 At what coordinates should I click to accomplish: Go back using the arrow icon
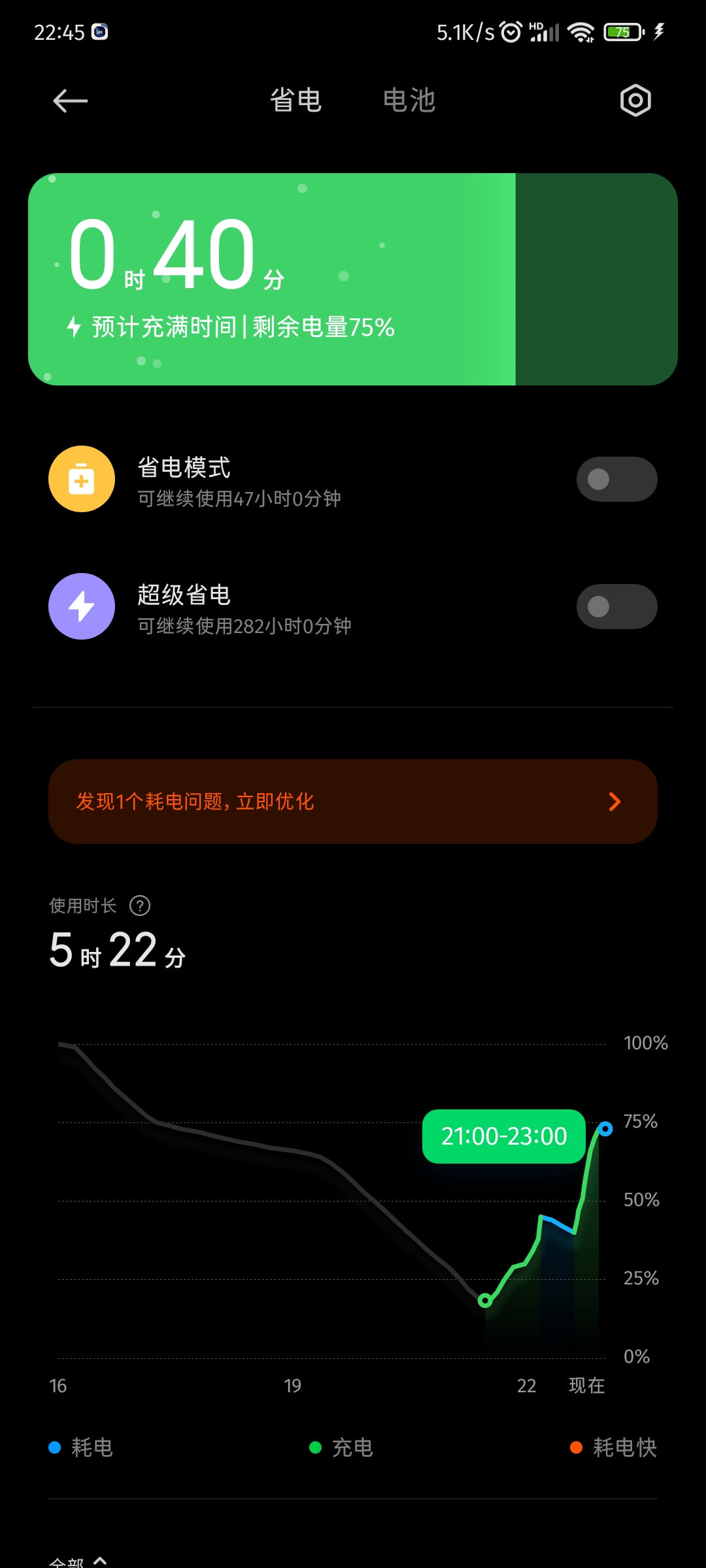(70, 101)
